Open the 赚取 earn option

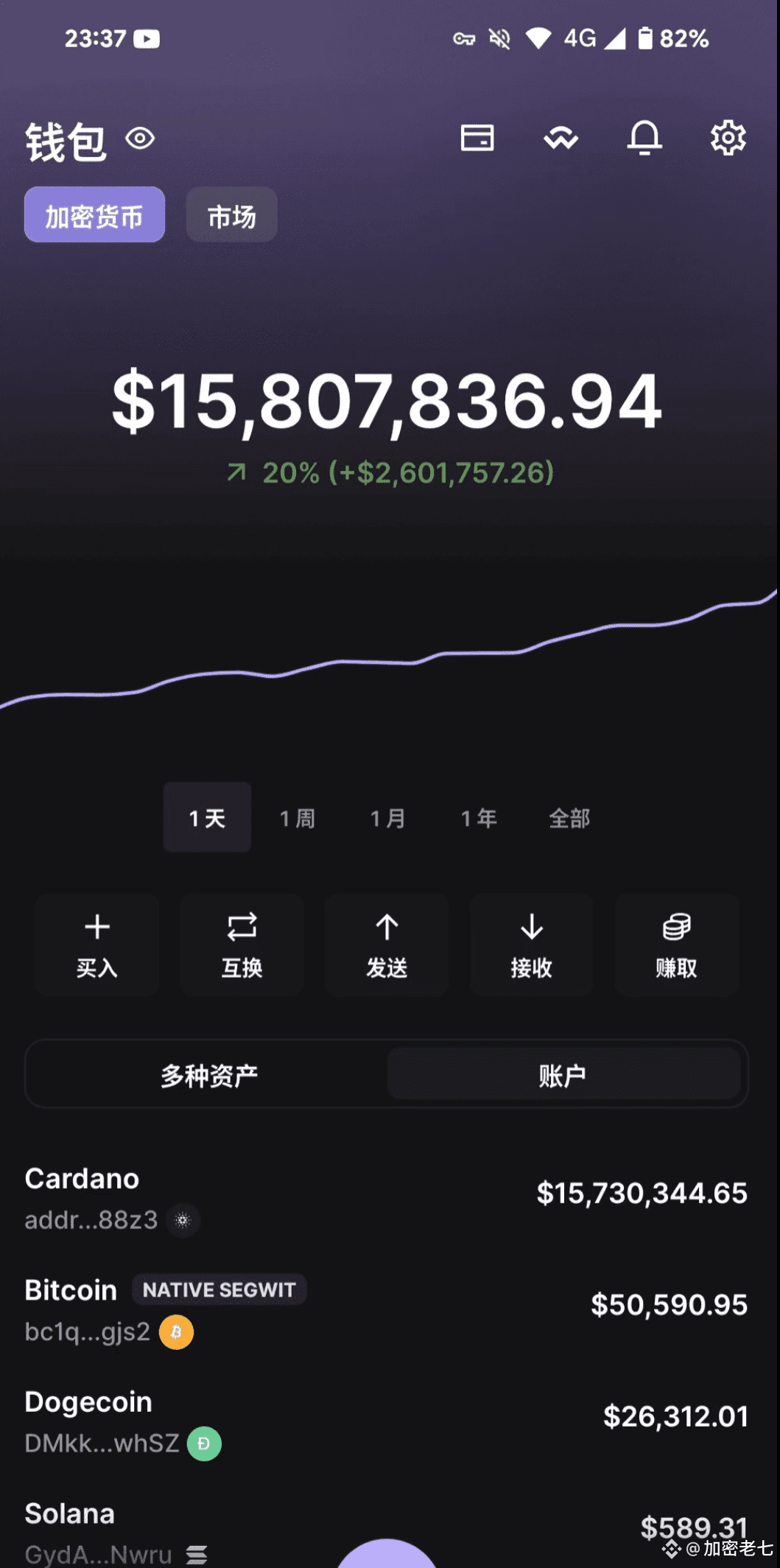pyautogui.click(x=676, y=945)
